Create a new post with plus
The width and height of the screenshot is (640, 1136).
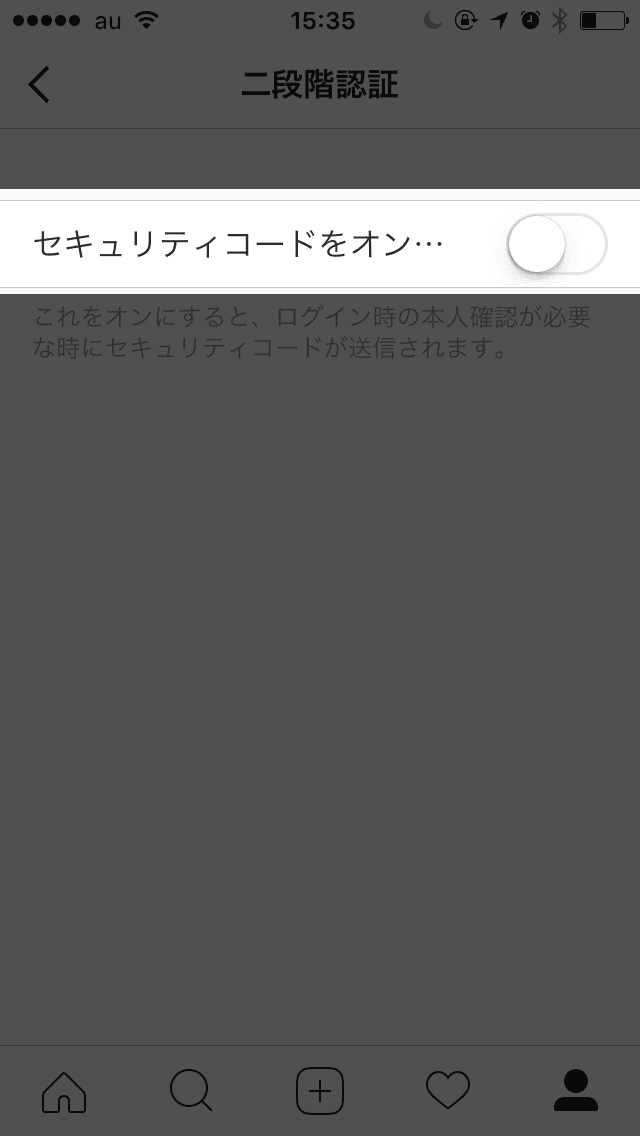320,1090
